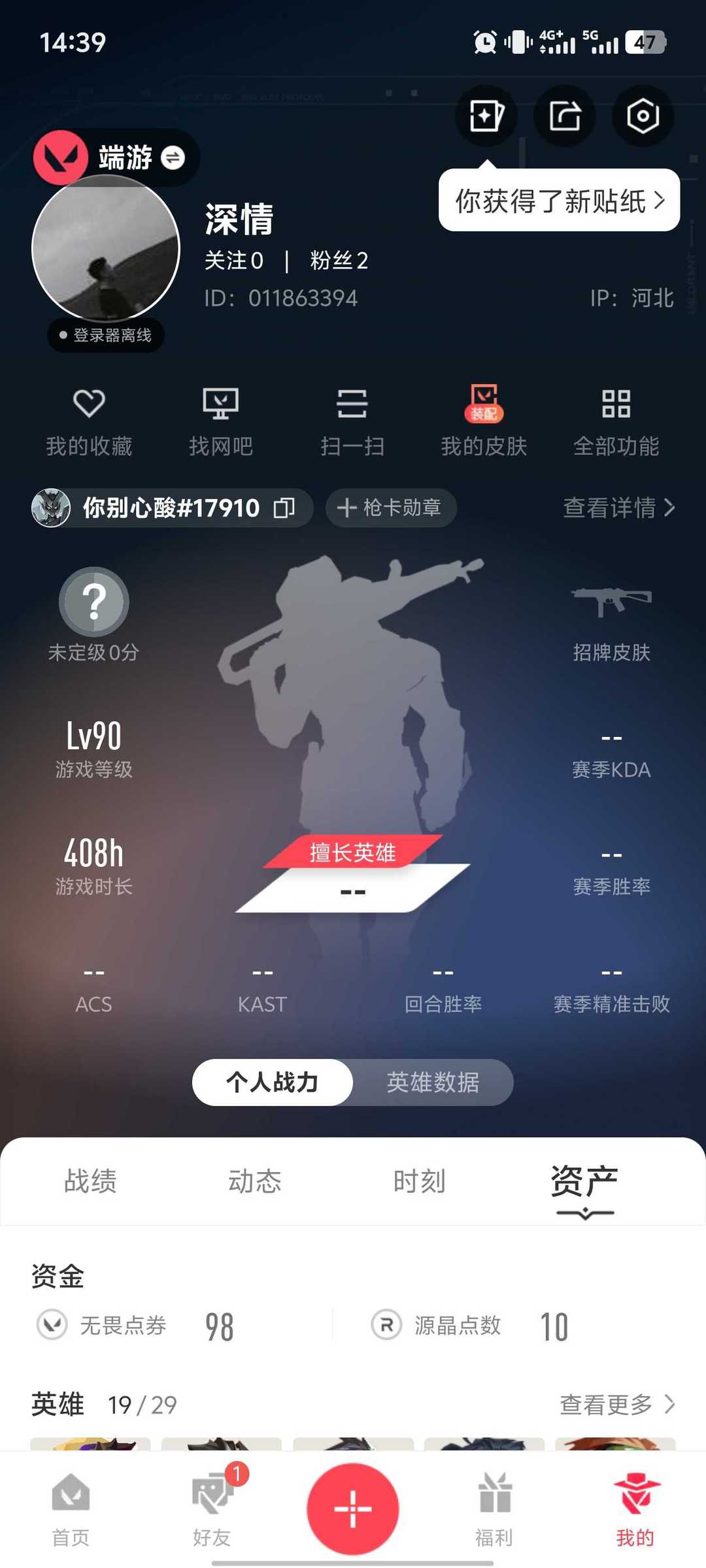Image resolution: width=706 pixels, height=1568 pixels.
Task: Tap the red plus button
Action: click(x=353, y=1509)
